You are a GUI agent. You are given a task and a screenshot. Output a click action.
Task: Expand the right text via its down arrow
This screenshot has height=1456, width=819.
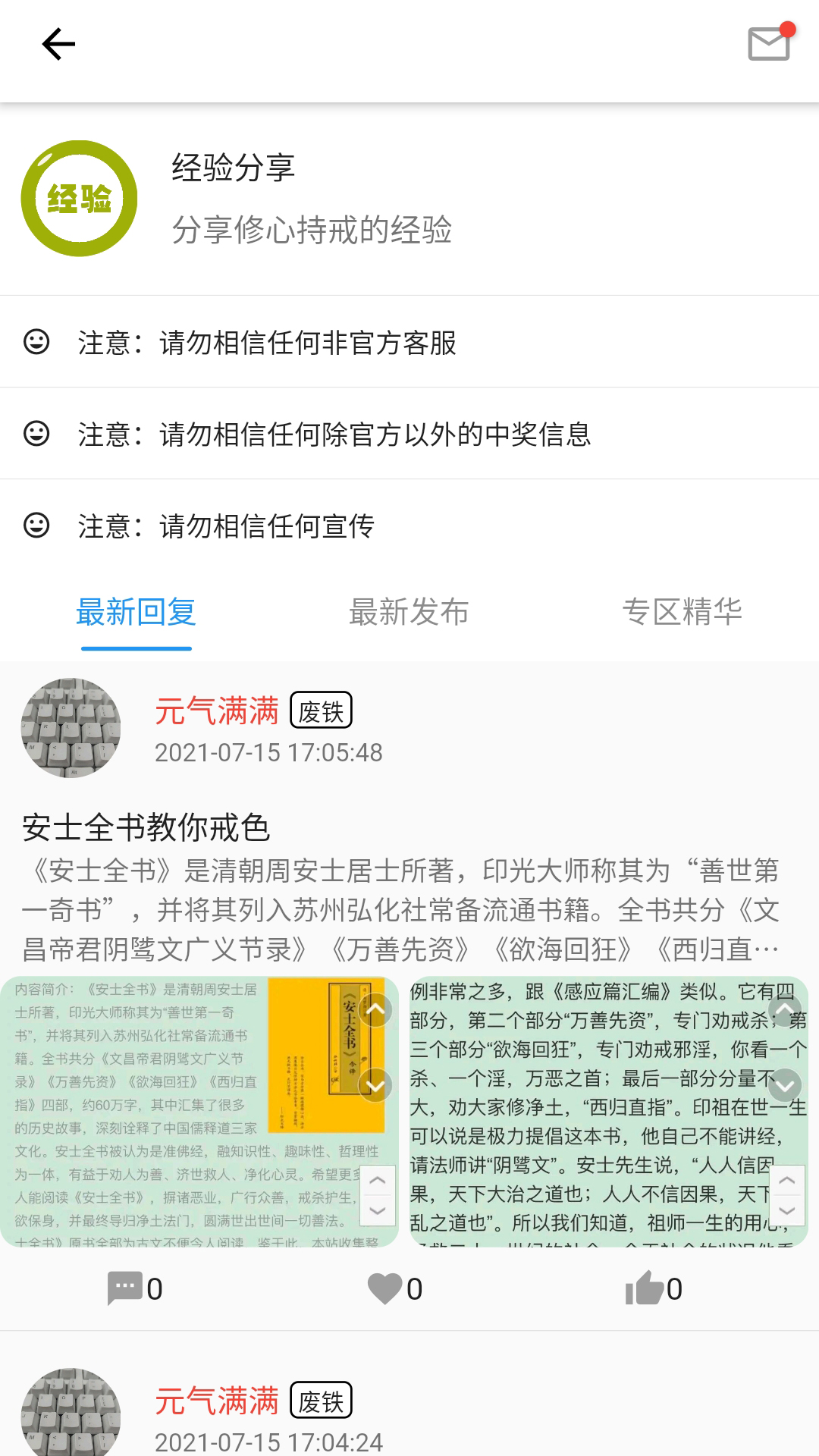786,1086
